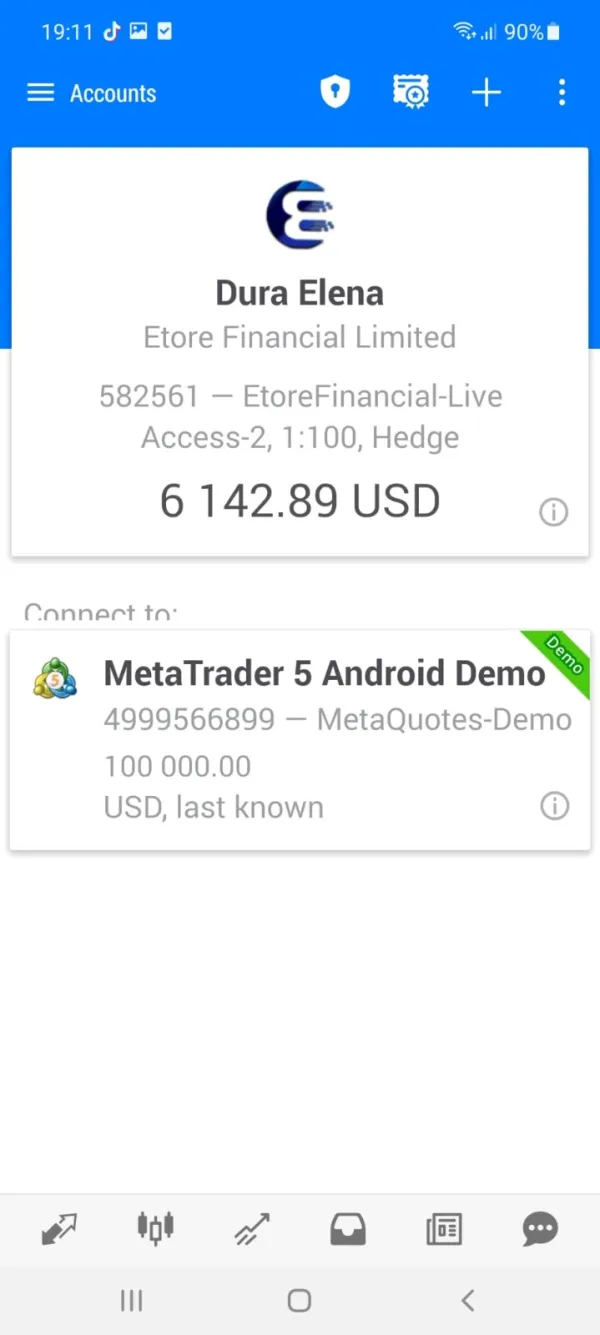
Task: Switch to the Quotes tab
Action: point(59,1228)
